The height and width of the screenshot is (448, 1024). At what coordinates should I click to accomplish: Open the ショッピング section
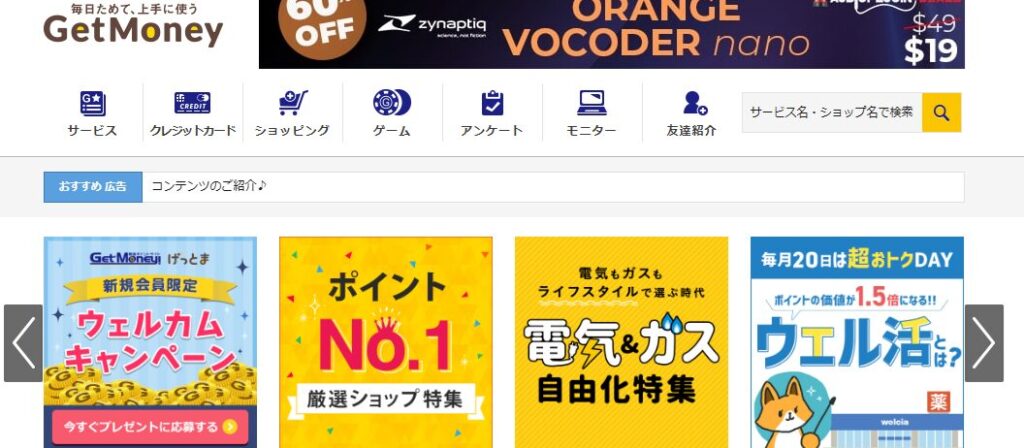click(x=292, y=113)
